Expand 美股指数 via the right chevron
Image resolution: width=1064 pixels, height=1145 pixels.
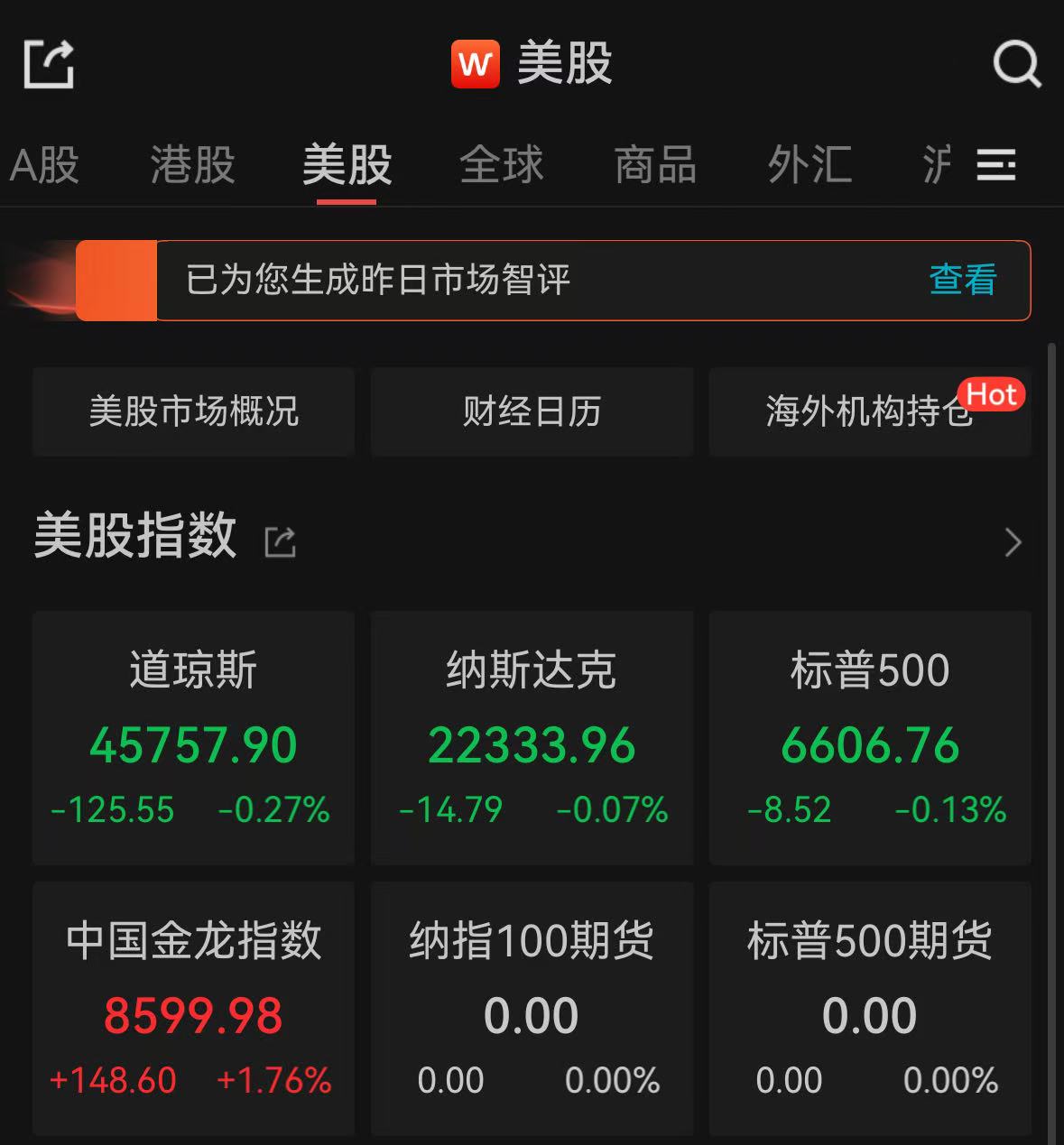pos(1013,542)
